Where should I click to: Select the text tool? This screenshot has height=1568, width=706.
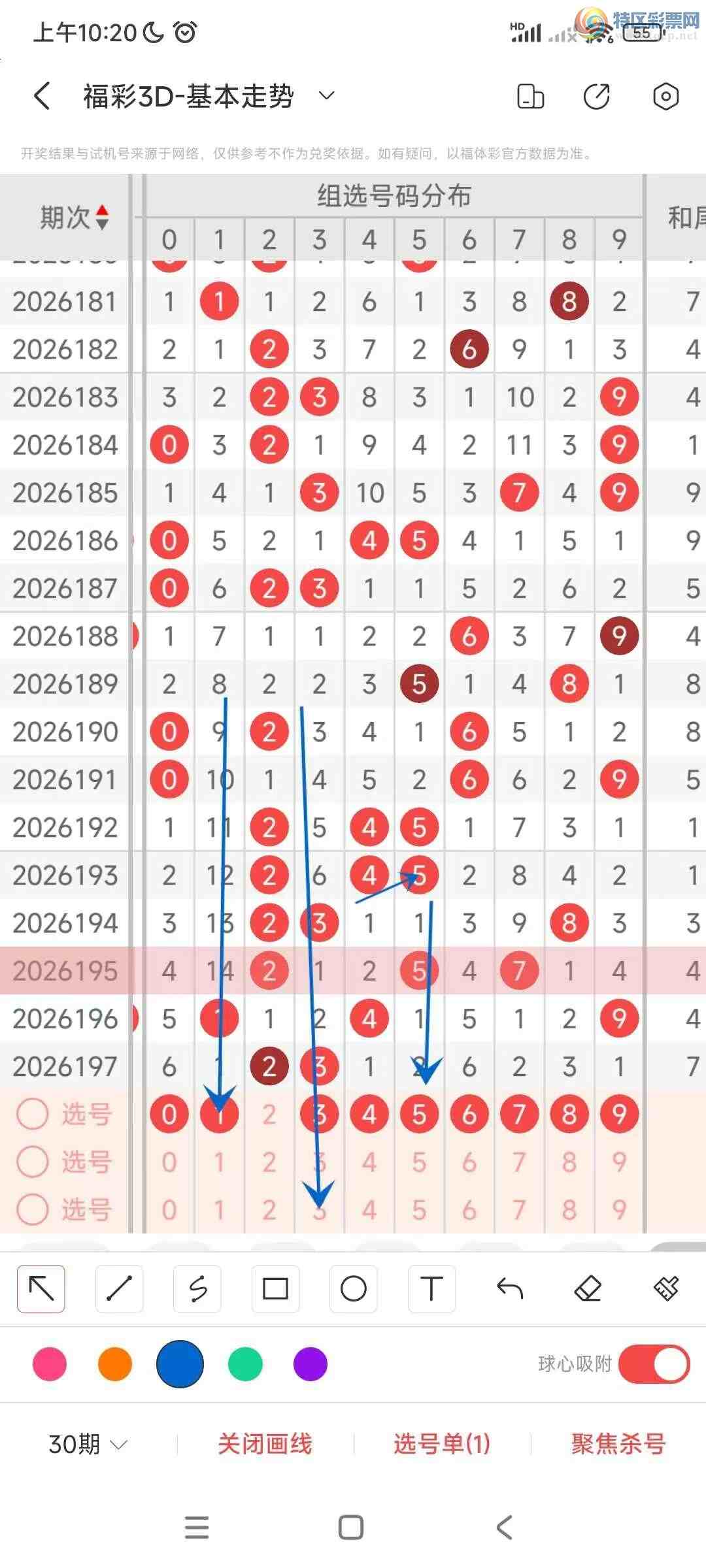point(431,1289)
